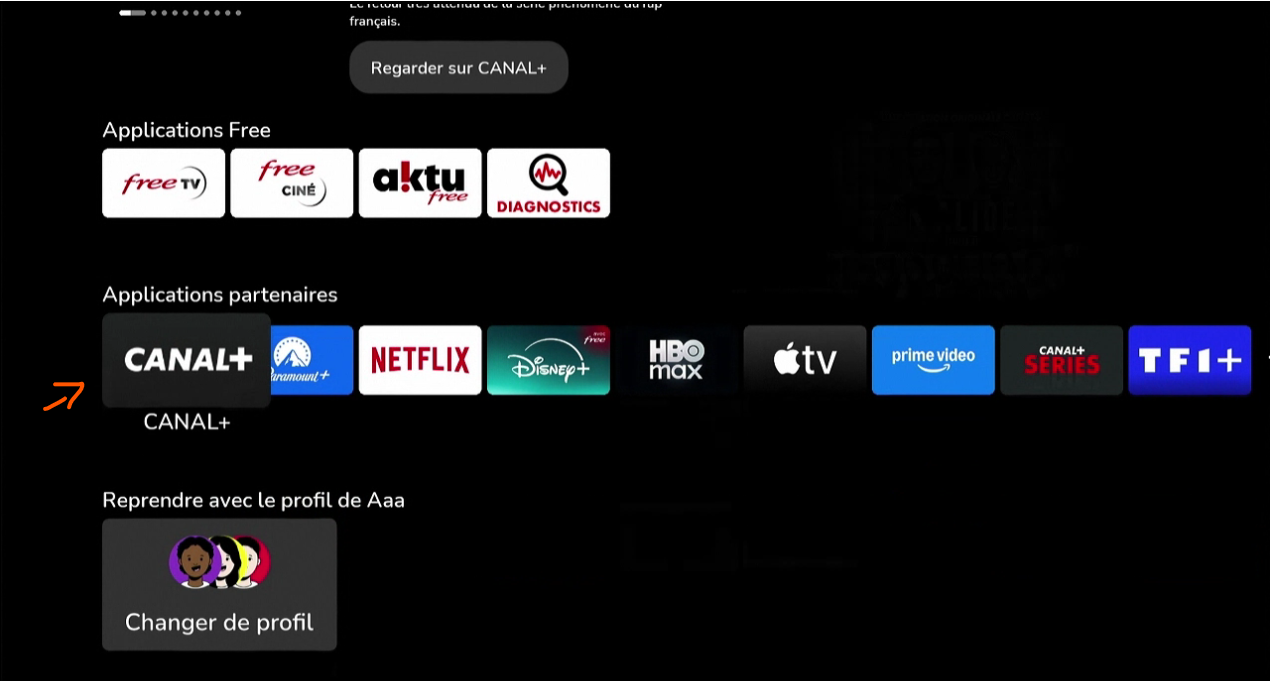Select the Disney+ app tile
The height and width of the screenshot is (681, 1270).
tap(548, 360)
